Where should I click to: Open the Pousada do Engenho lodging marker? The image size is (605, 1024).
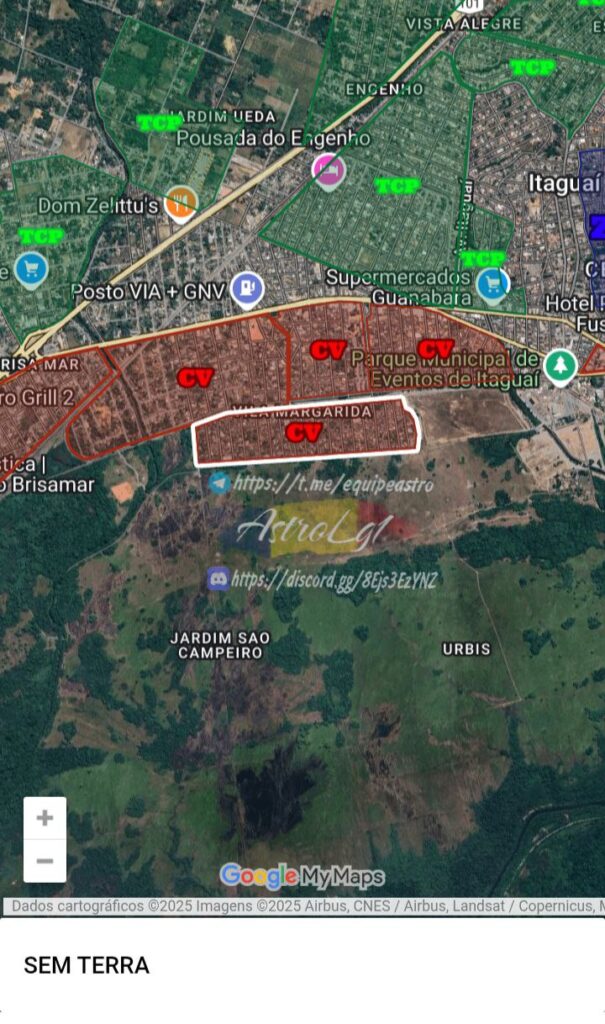pos(329,169)
